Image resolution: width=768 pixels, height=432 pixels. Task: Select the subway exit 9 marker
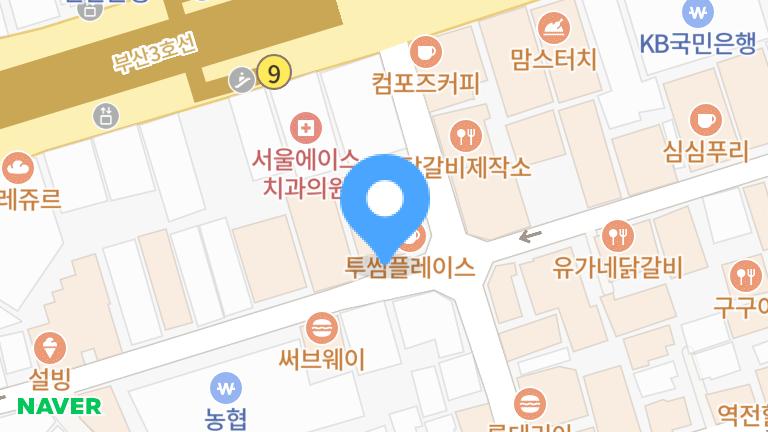[x=272, y=72]
